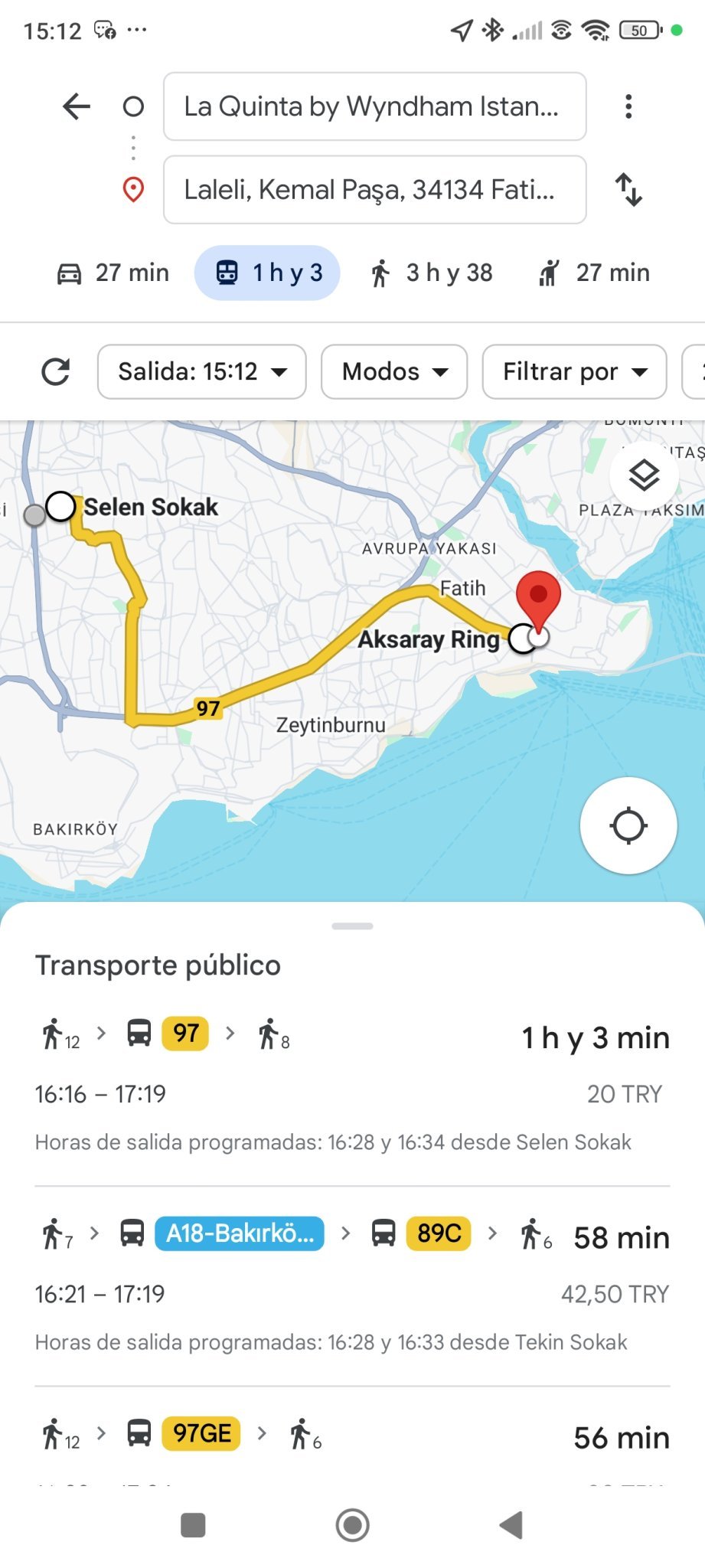
Task: Open the Salida: 15:12 departure time dropdown
Action: pos(202,372)
